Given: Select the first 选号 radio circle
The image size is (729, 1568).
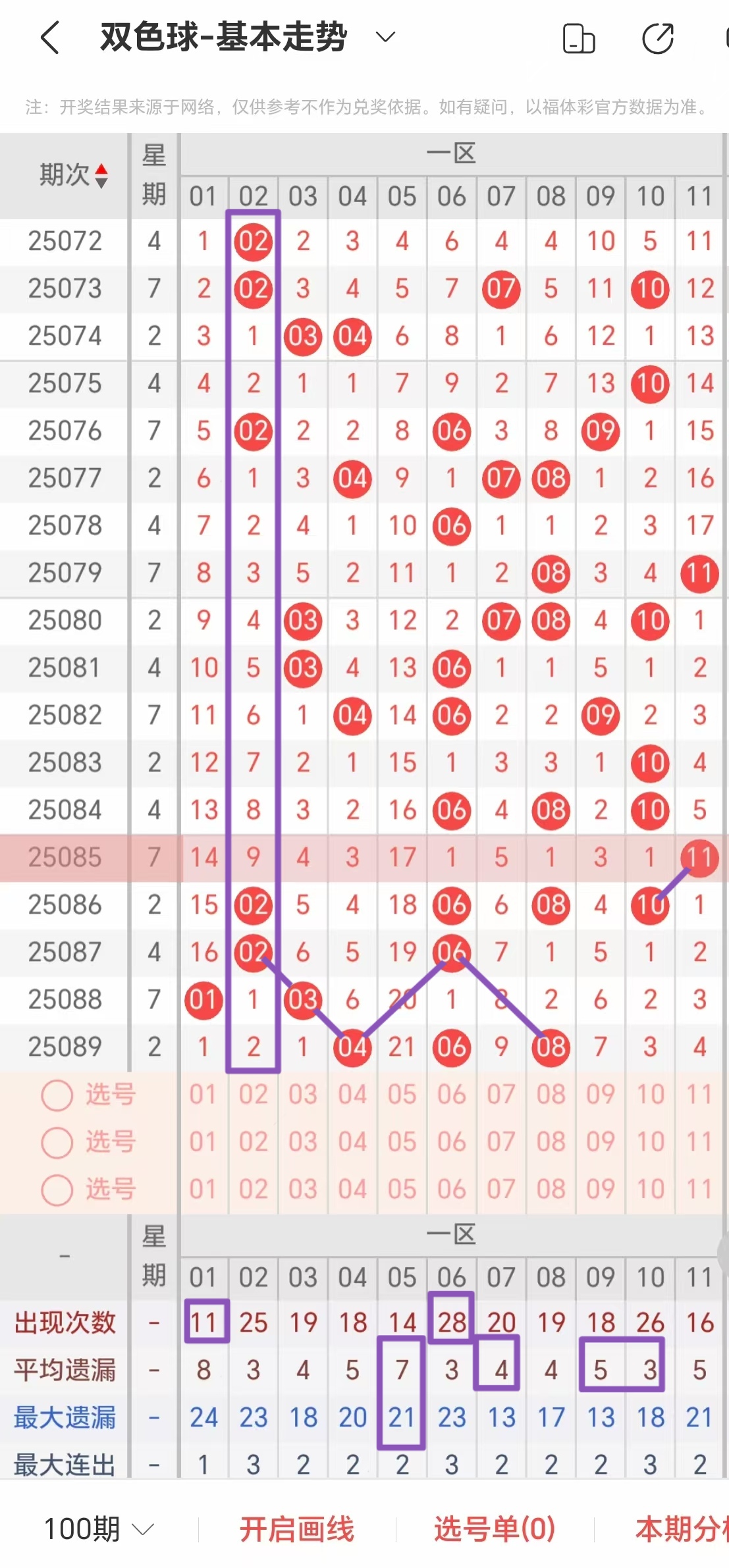Looking at the screenshot, I should click(x=58, y=1095).
